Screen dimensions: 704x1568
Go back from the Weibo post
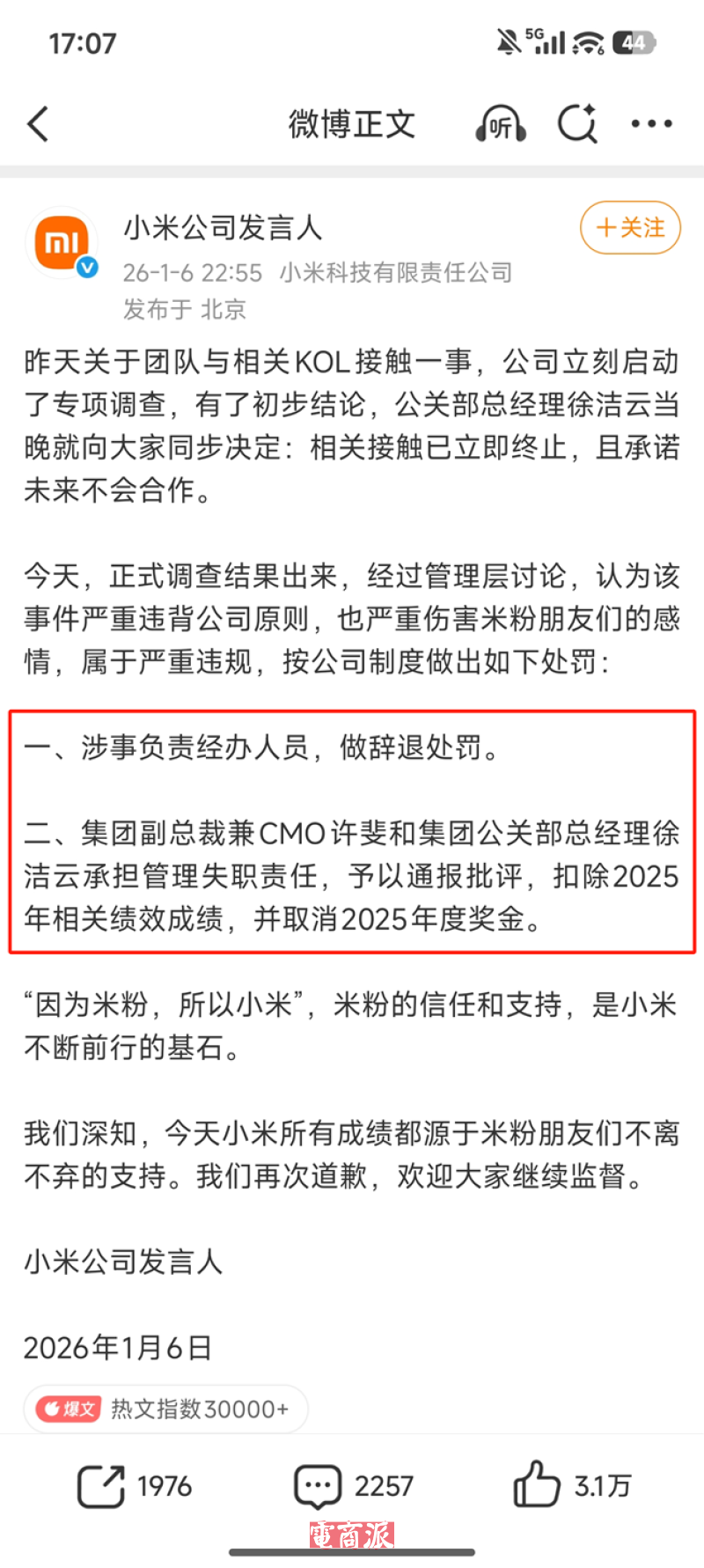38,124
